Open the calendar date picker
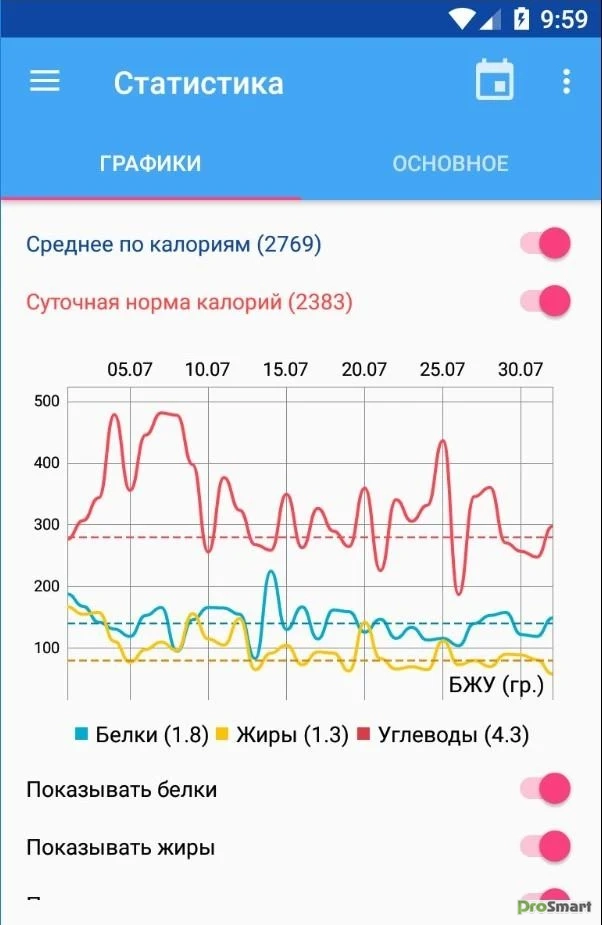The width and height of the screenshot is (602, 925). pyautogui.click(x=494, y=81)
